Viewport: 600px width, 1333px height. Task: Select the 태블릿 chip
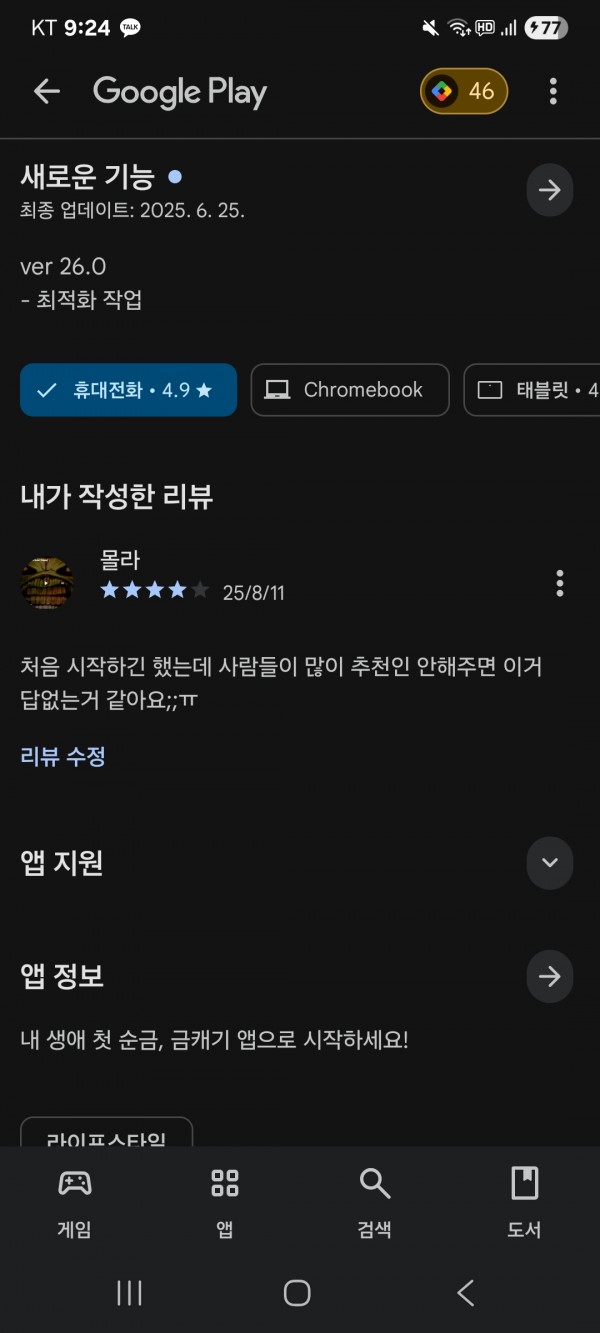pos(532,390)
